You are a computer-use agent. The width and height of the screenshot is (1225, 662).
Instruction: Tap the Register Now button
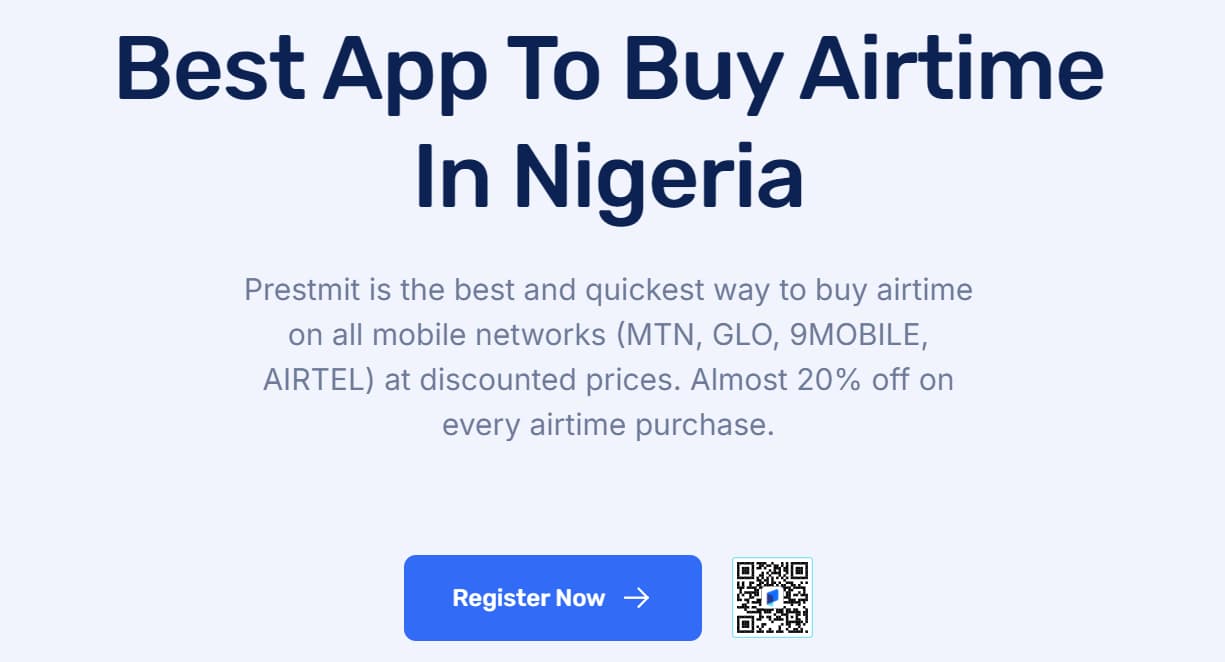pyautogui.click(x=552, y=598)
